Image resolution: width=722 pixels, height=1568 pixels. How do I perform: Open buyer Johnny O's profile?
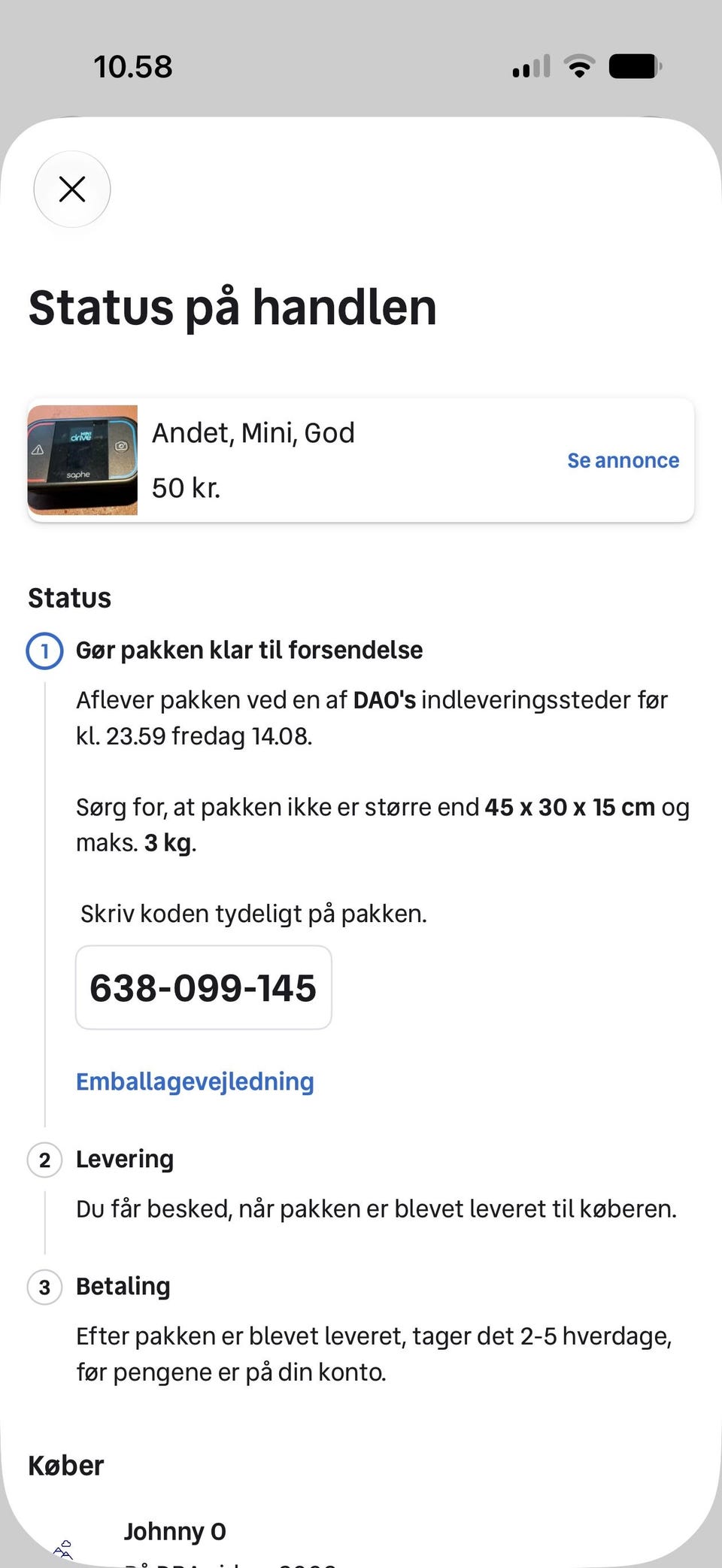tap(174, 1531)
